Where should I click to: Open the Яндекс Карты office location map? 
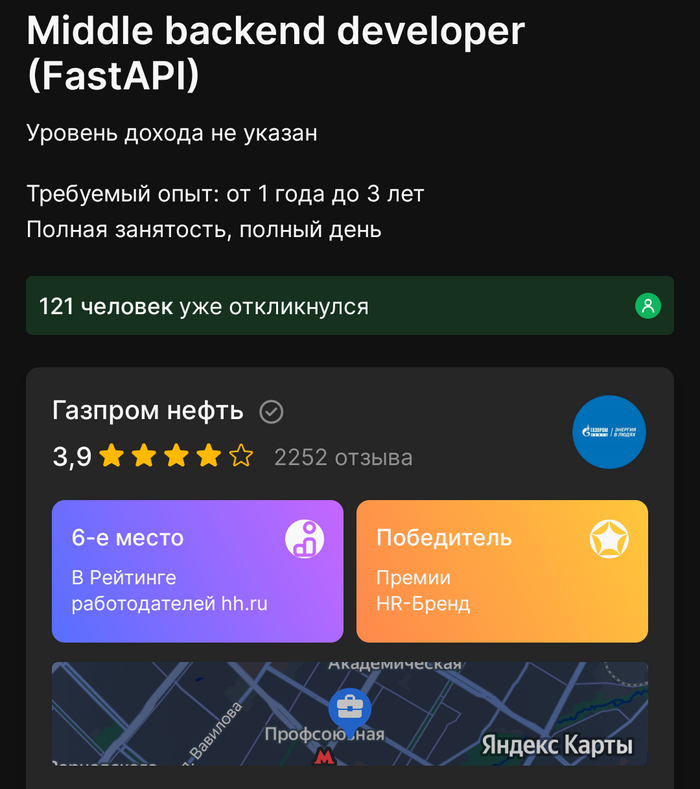(x=349, y=713)
